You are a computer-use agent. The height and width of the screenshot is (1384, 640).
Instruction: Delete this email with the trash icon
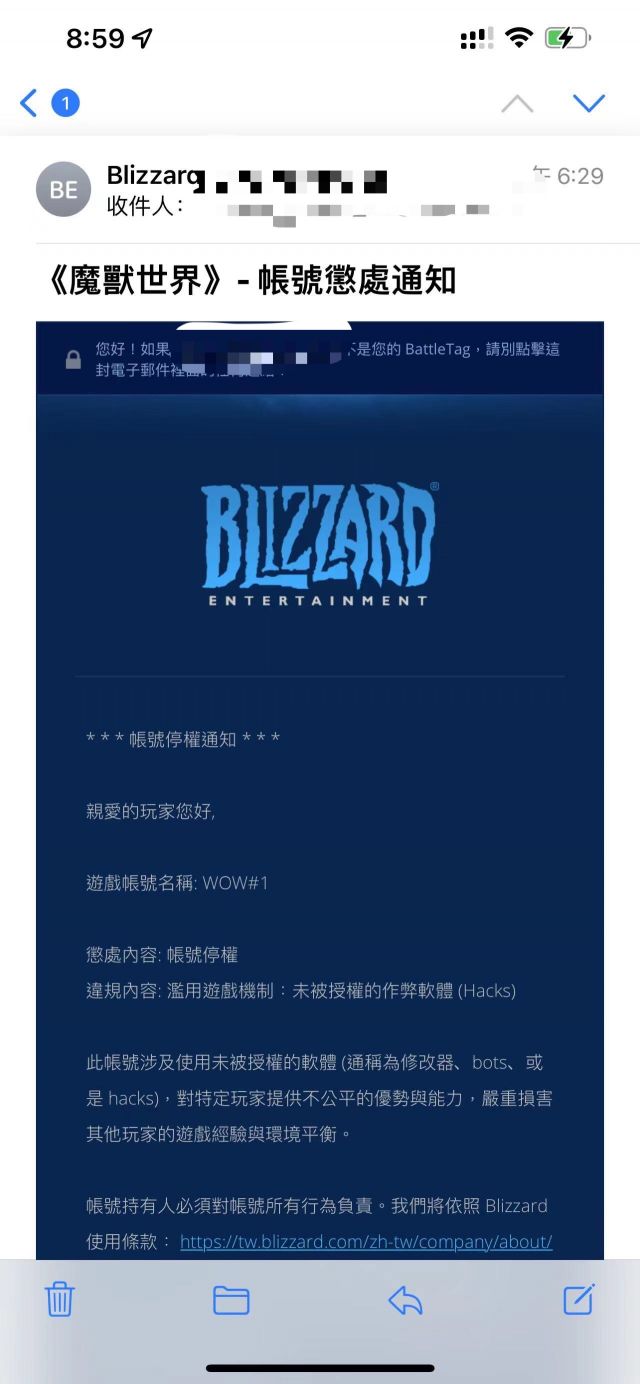tap(60, 1299)
